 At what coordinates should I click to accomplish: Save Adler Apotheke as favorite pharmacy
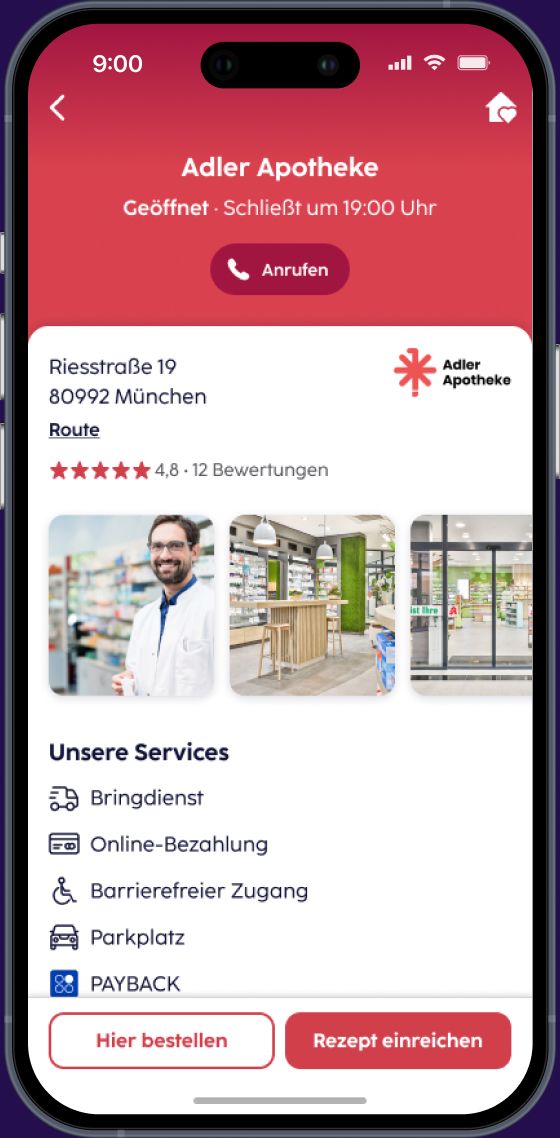coord(501,108)
